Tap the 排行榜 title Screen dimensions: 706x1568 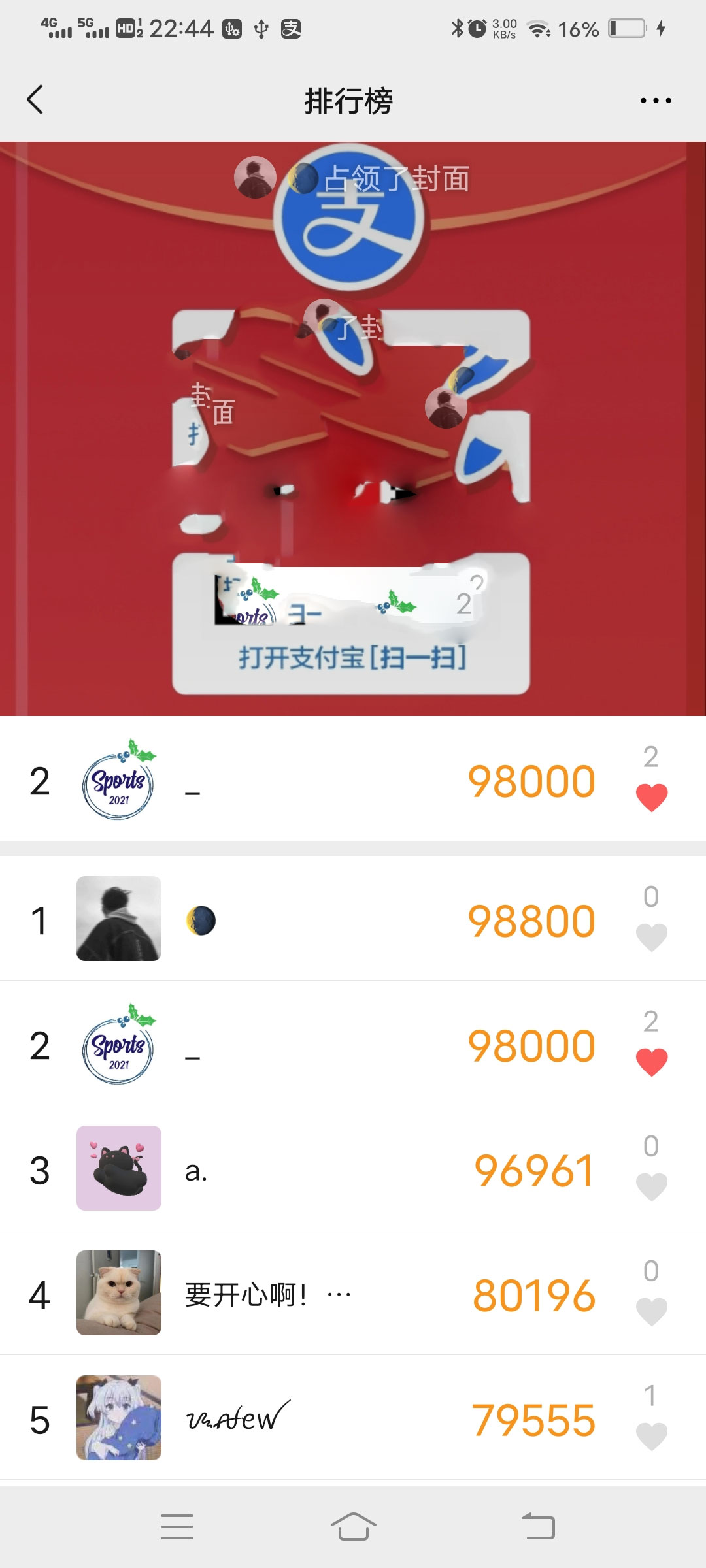point(351,101)
